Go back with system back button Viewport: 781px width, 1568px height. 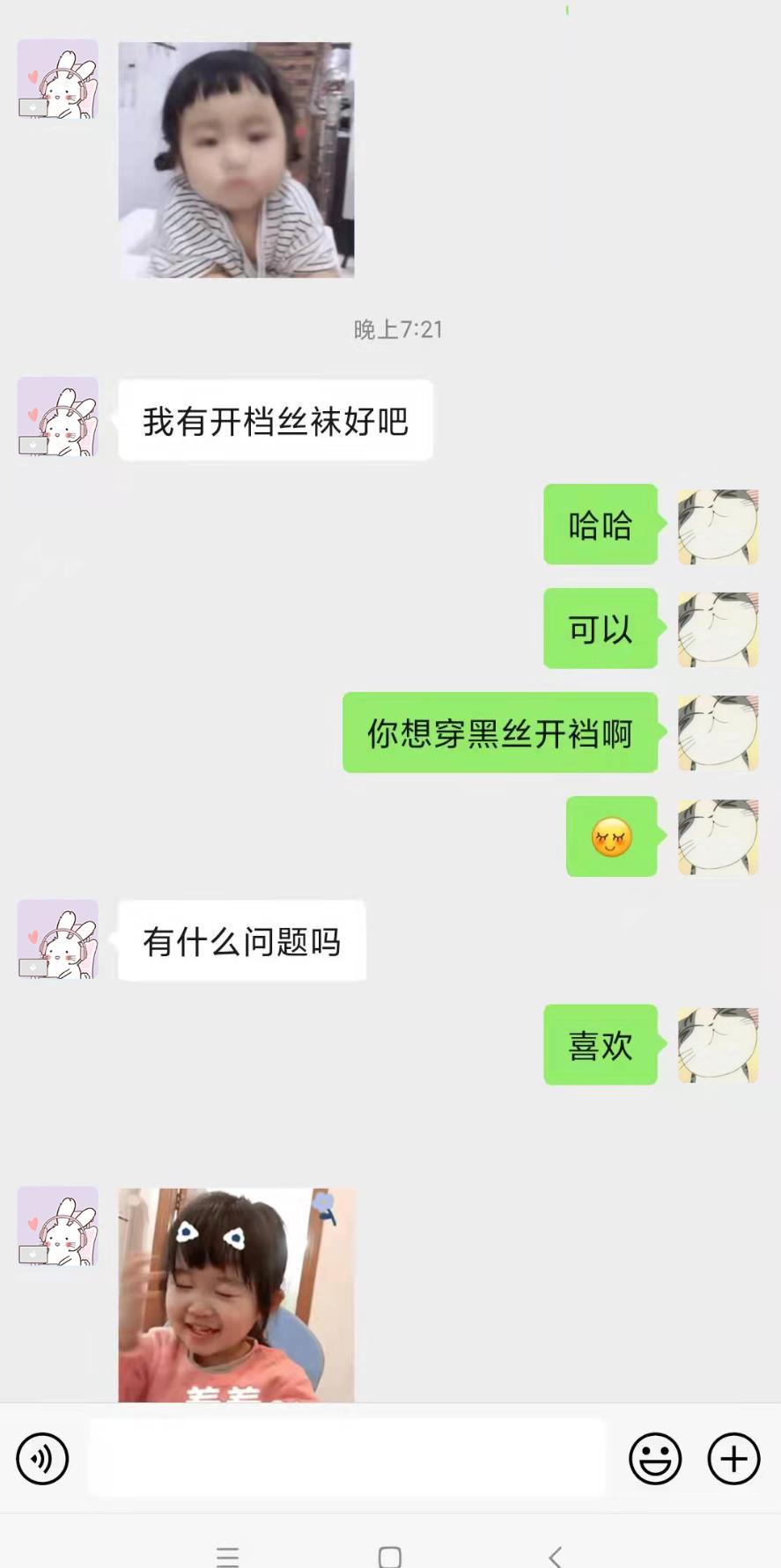click(555, 1556)
